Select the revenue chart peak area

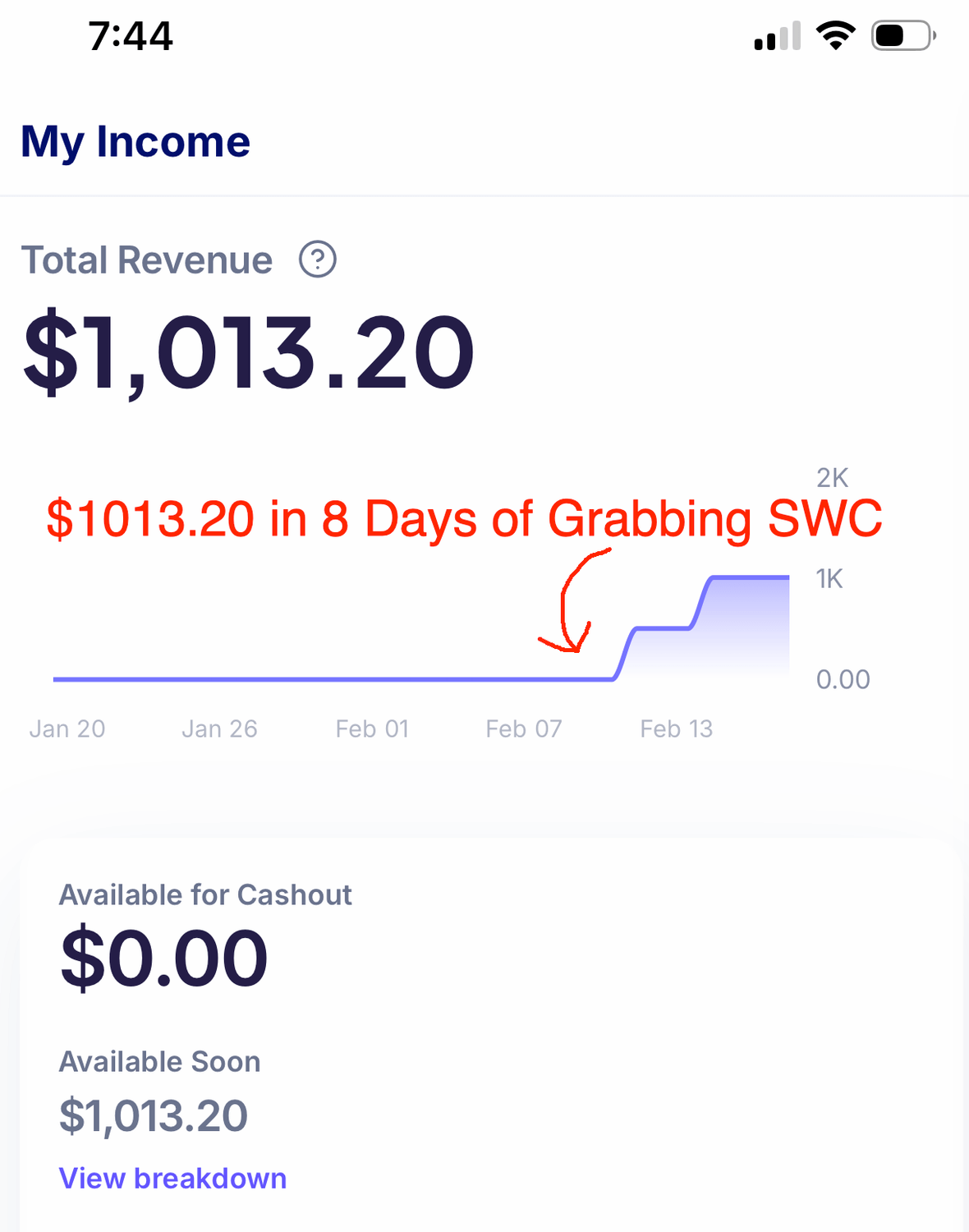[747, 579]
